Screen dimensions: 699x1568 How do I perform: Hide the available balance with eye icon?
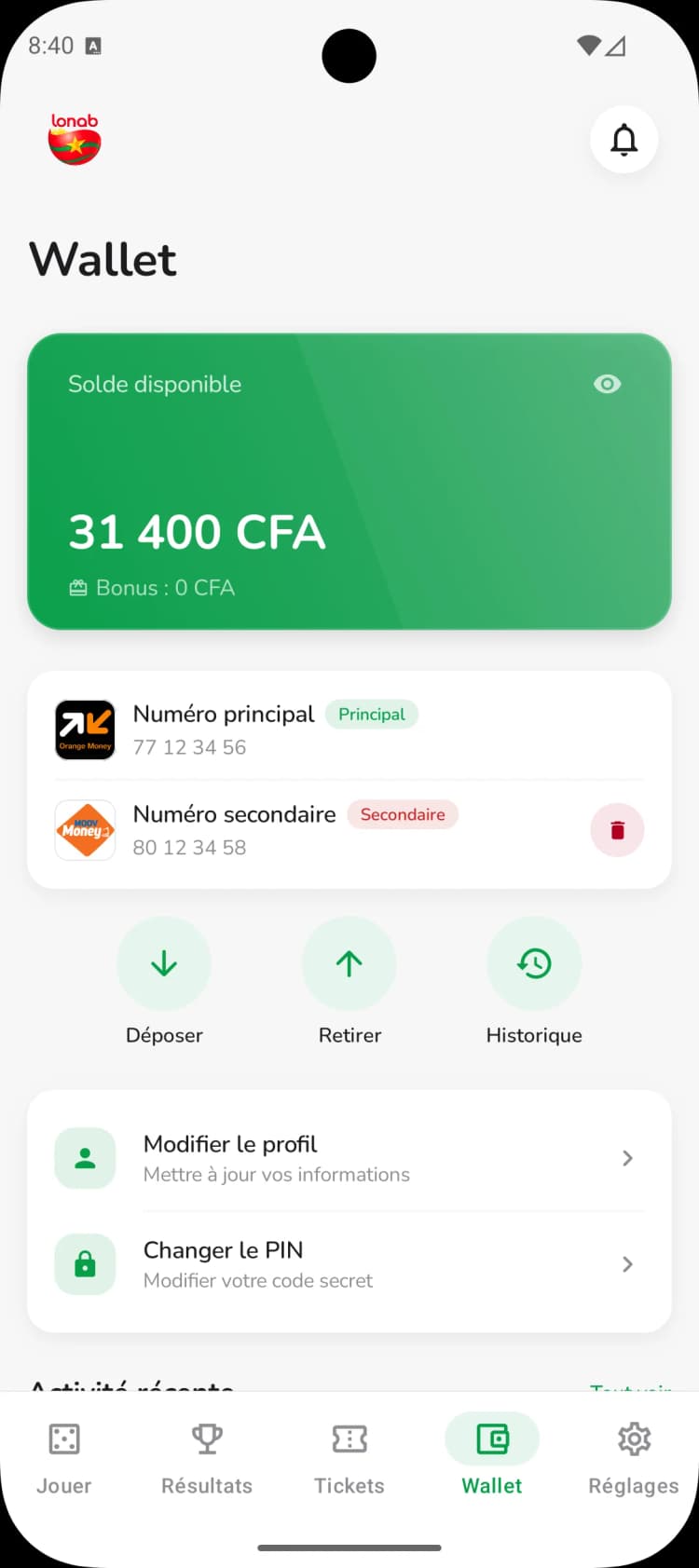tap(607, 384)
